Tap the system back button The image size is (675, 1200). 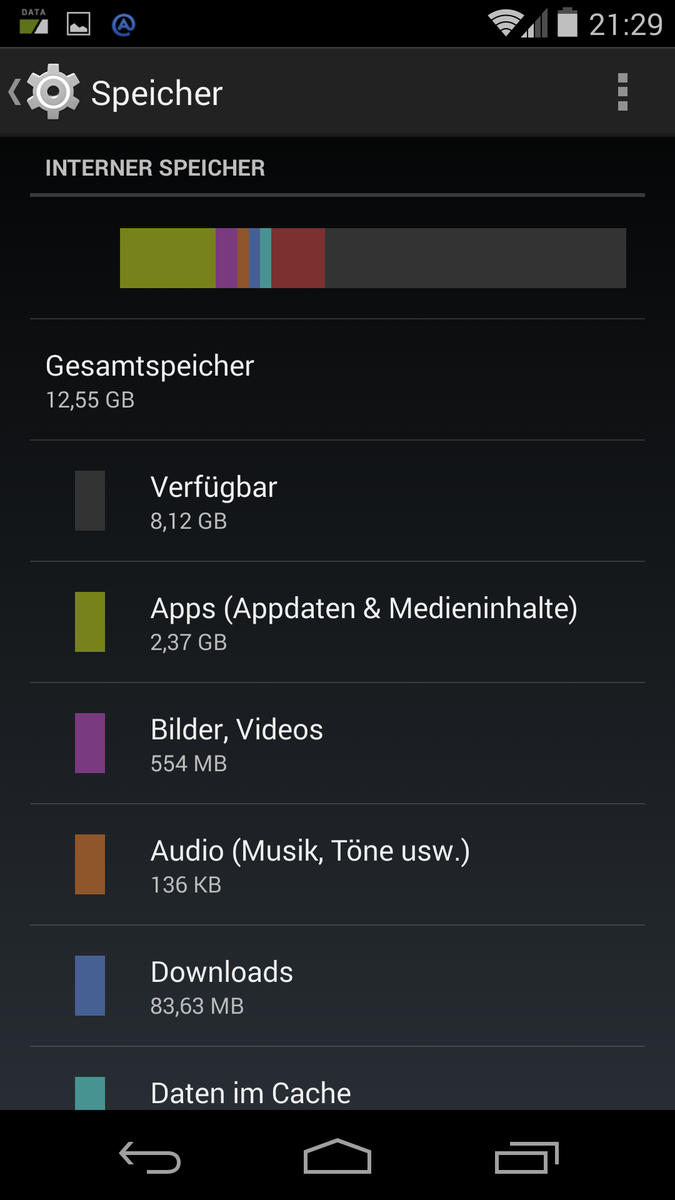[150, 1158]
